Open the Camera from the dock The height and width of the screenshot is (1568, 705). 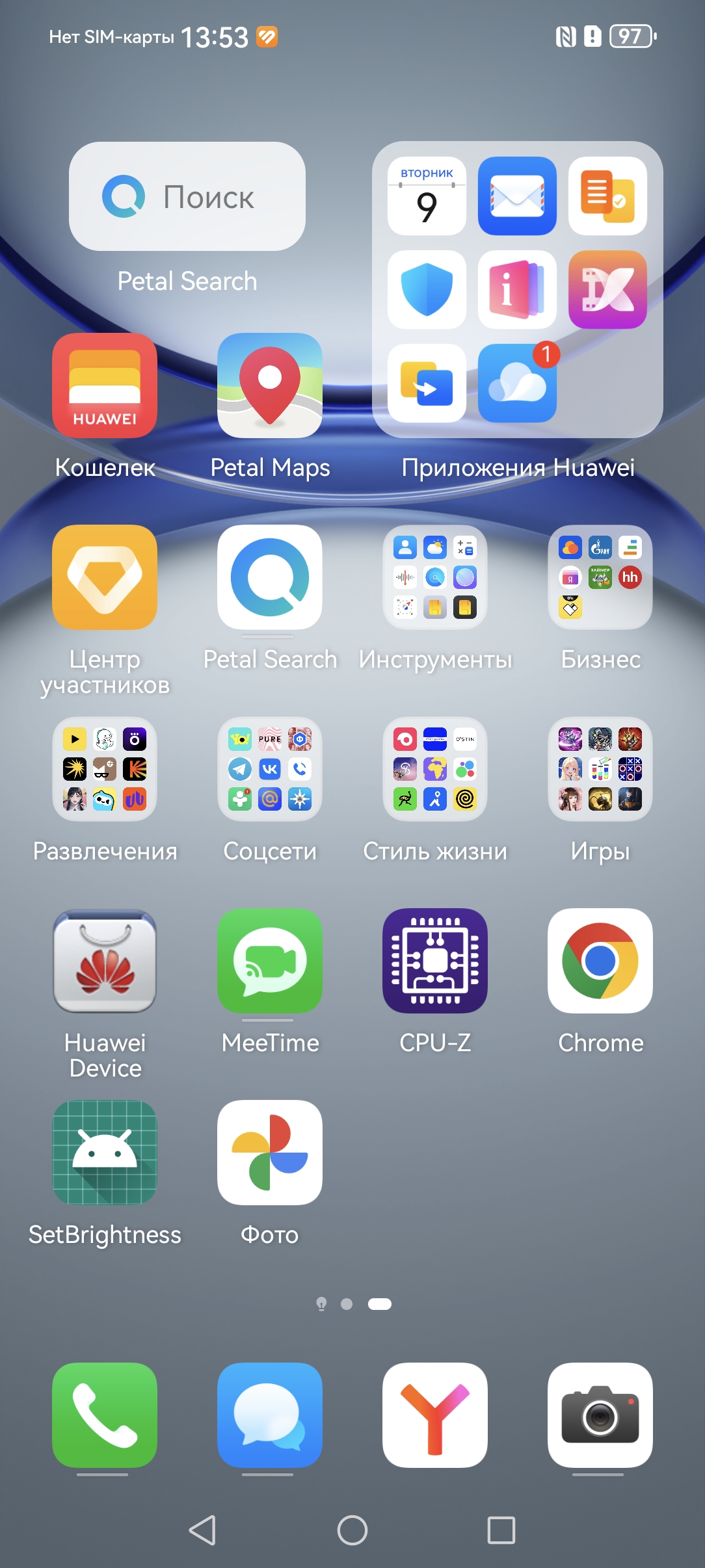point(600,1415)
